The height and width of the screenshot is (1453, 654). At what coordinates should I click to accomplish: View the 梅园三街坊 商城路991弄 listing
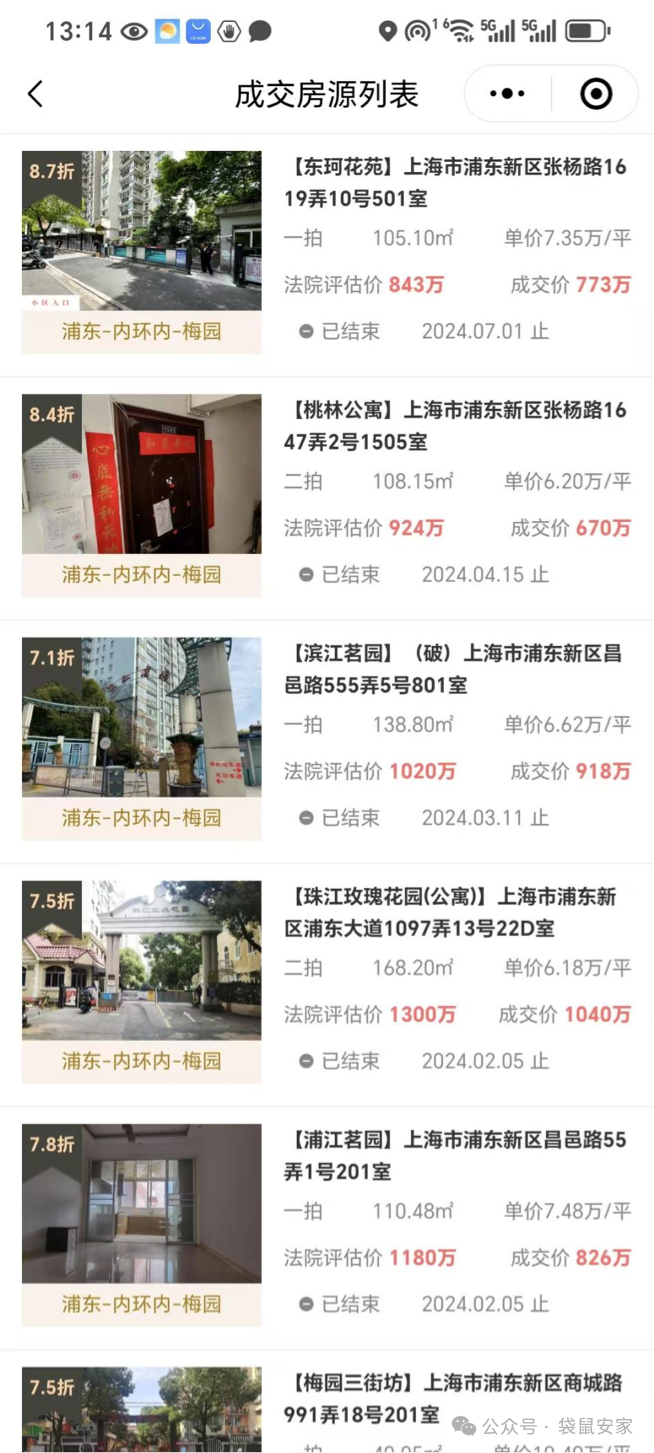point(455,1398)
